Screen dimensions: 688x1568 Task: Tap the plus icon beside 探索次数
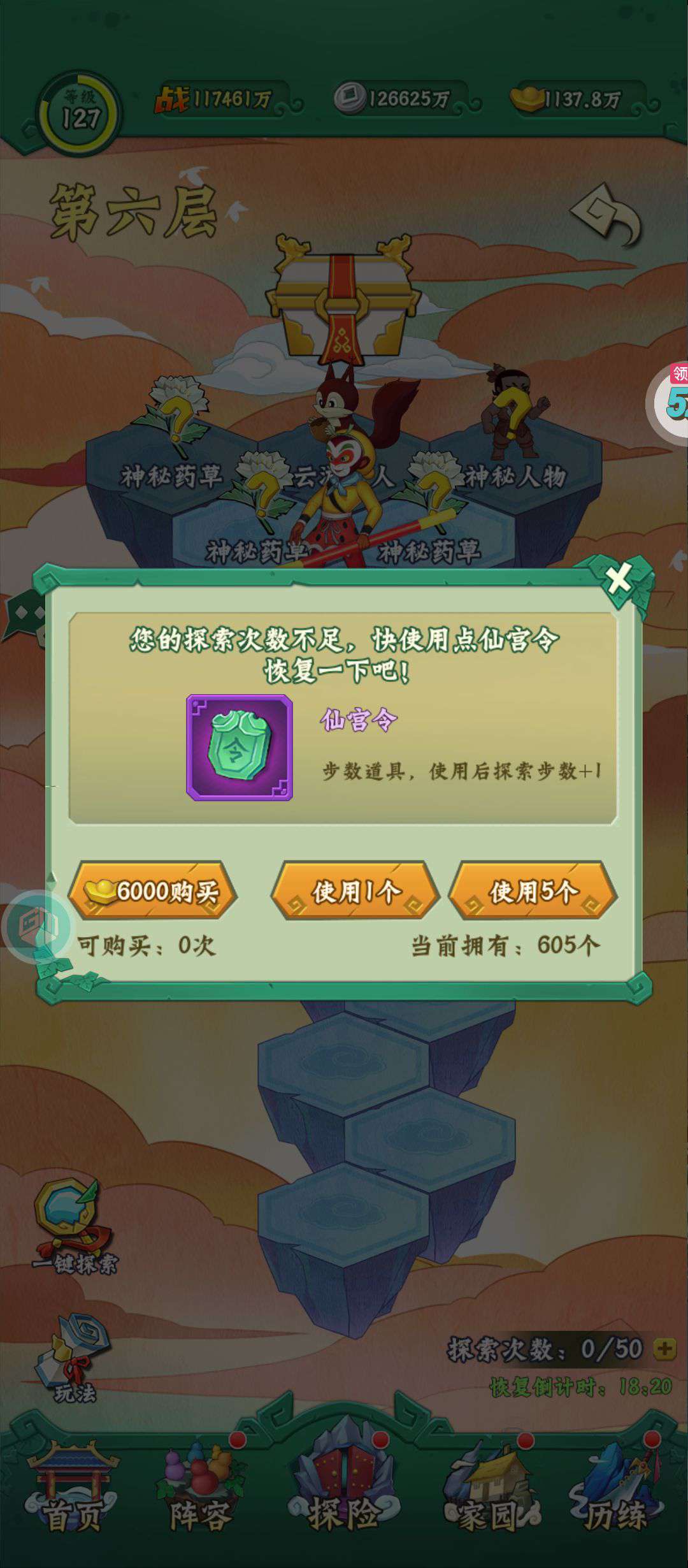pyautogui.click(x=664, y=1348)
